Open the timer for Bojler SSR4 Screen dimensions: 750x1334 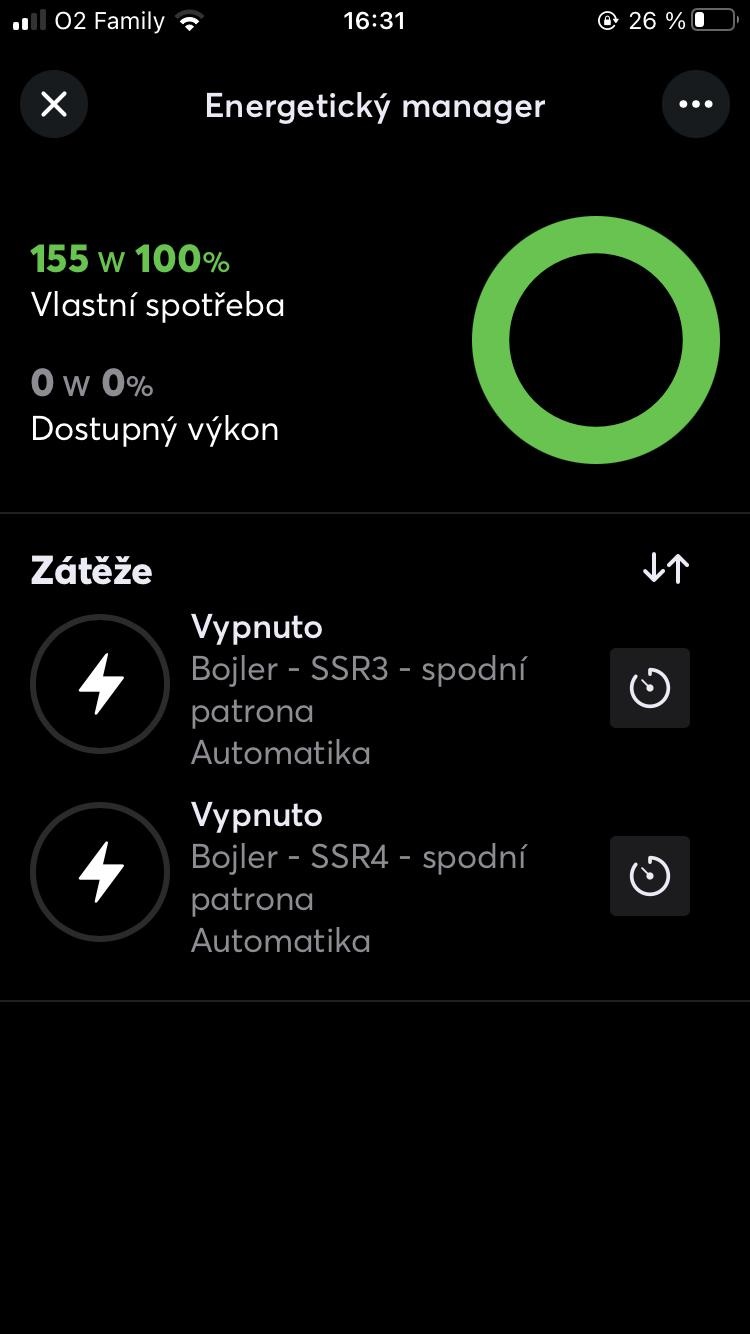tap(650, 876)
